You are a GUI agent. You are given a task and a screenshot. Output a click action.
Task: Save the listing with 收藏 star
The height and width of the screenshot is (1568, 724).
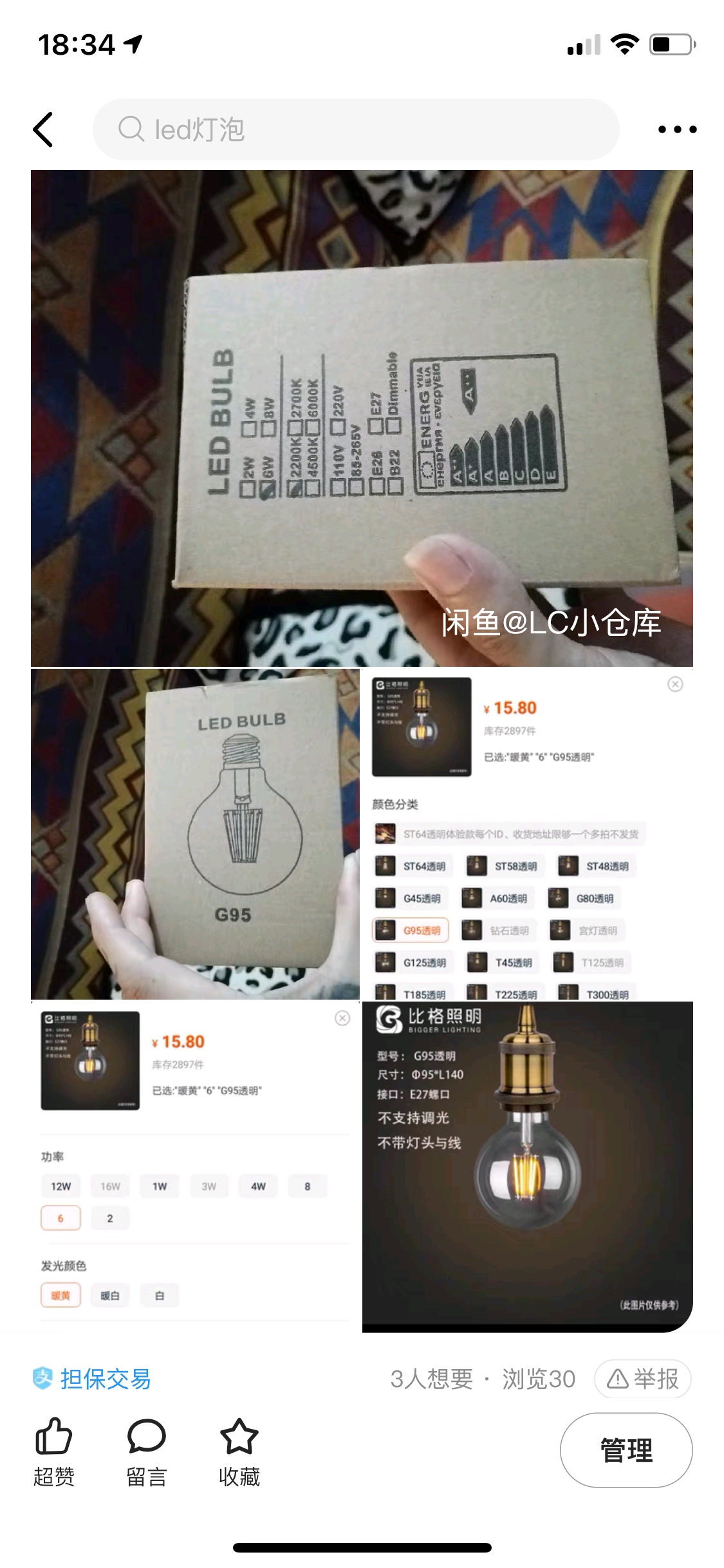coord(239,1452)
